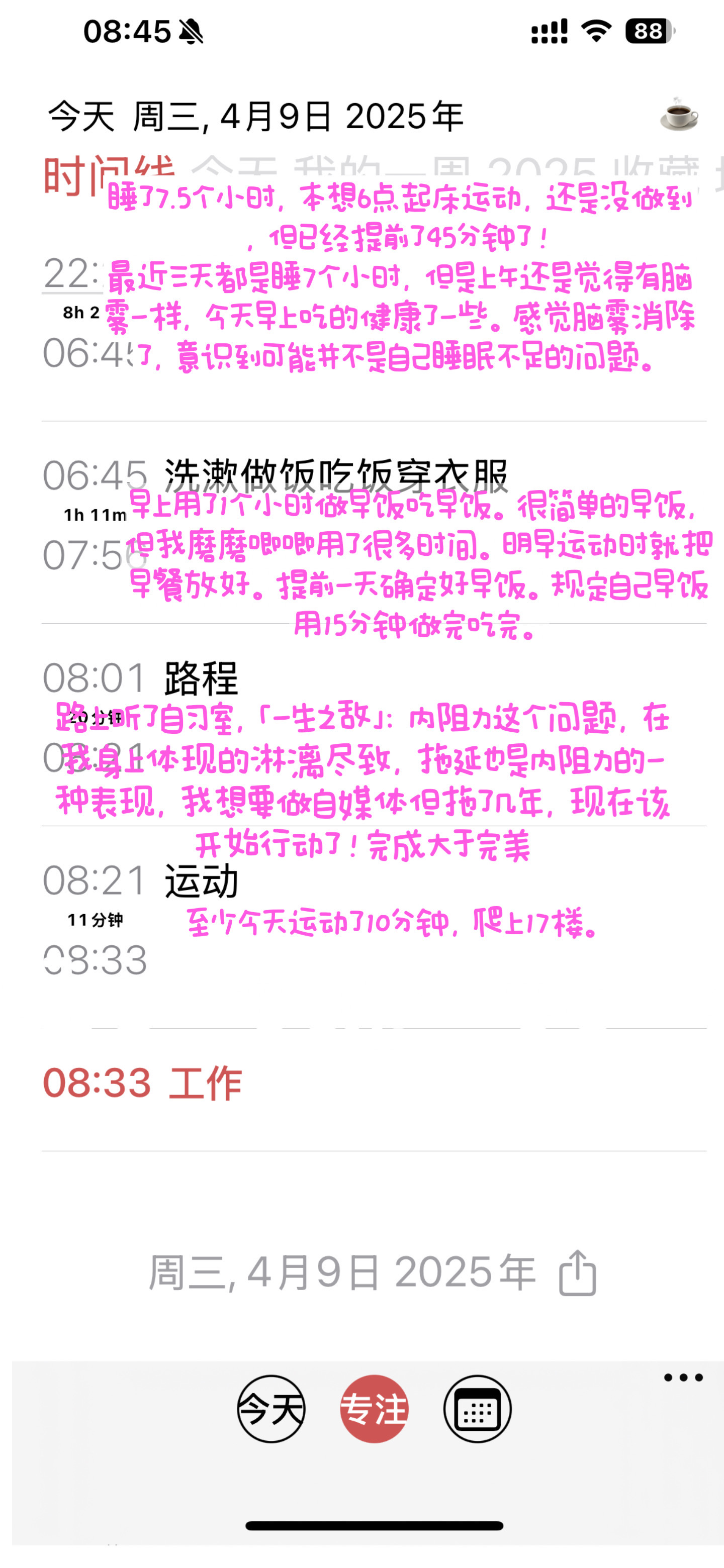
Task: Jump to 今天 in the bottom bar
Action: [x=271, y=1409]
